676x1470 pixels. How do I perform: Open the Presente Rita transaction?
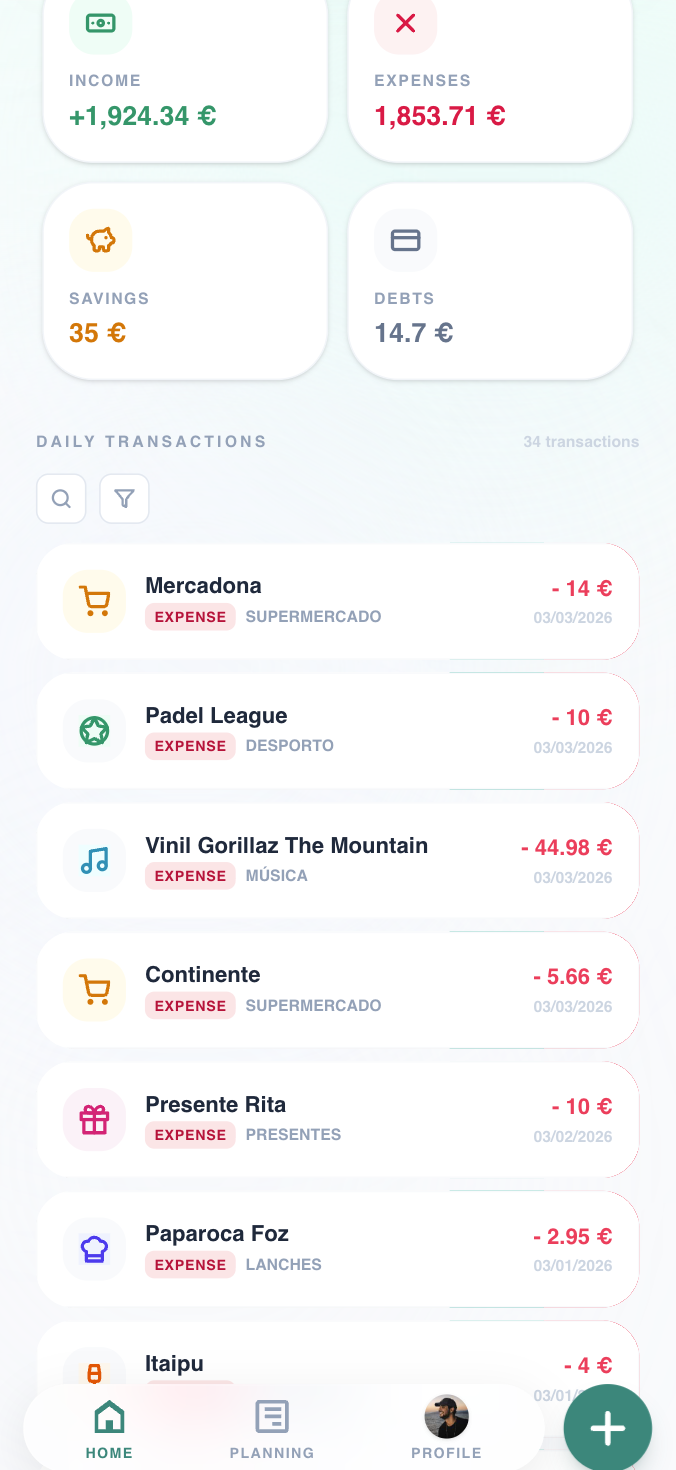(x=337, y=1119)
